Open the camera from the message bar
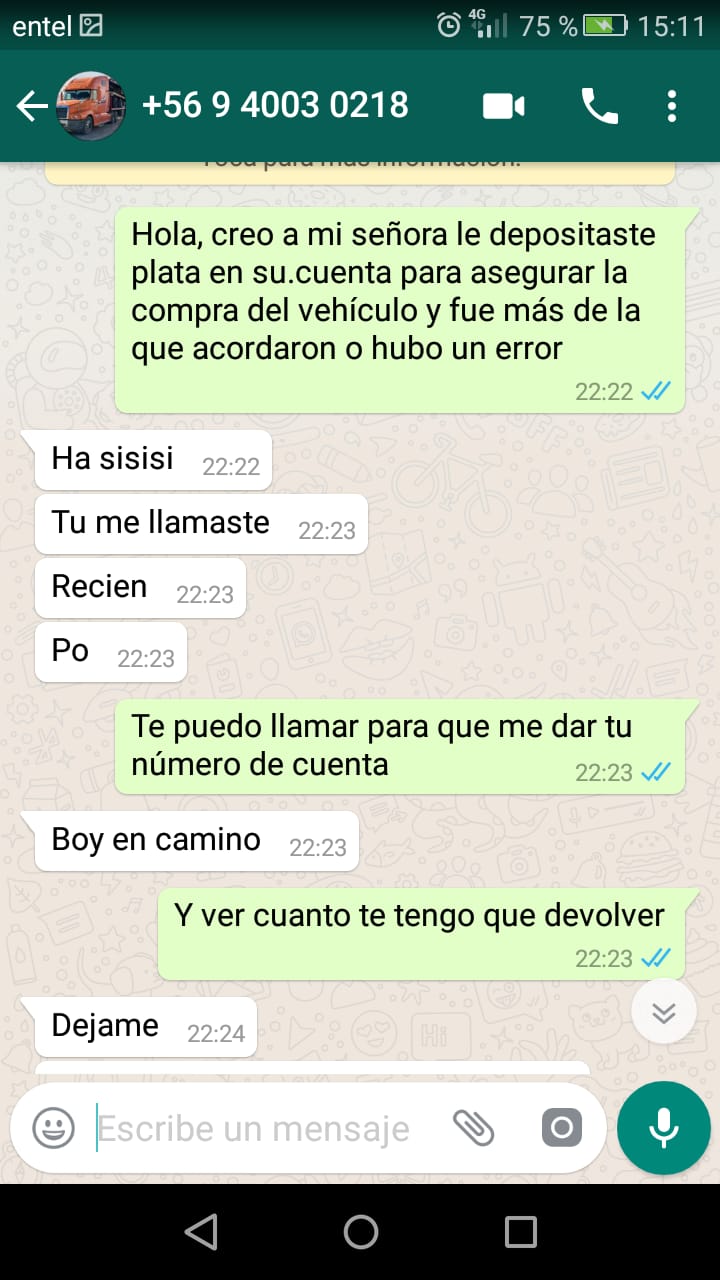The width and height of the screenshot is (720, 1280). (562, 1129)
